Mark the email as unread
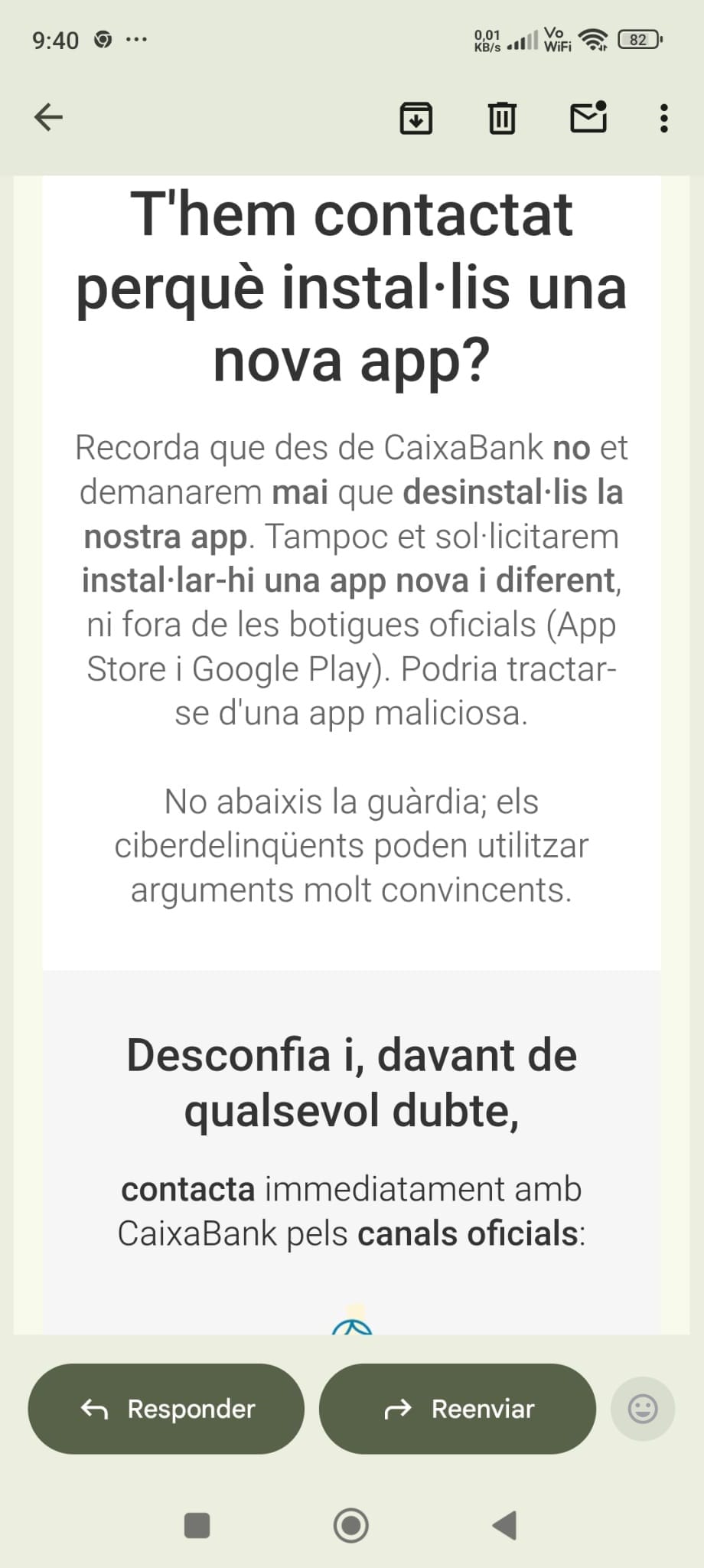The width and height of the screenshot is (704, 1568). tap(588, 118)
